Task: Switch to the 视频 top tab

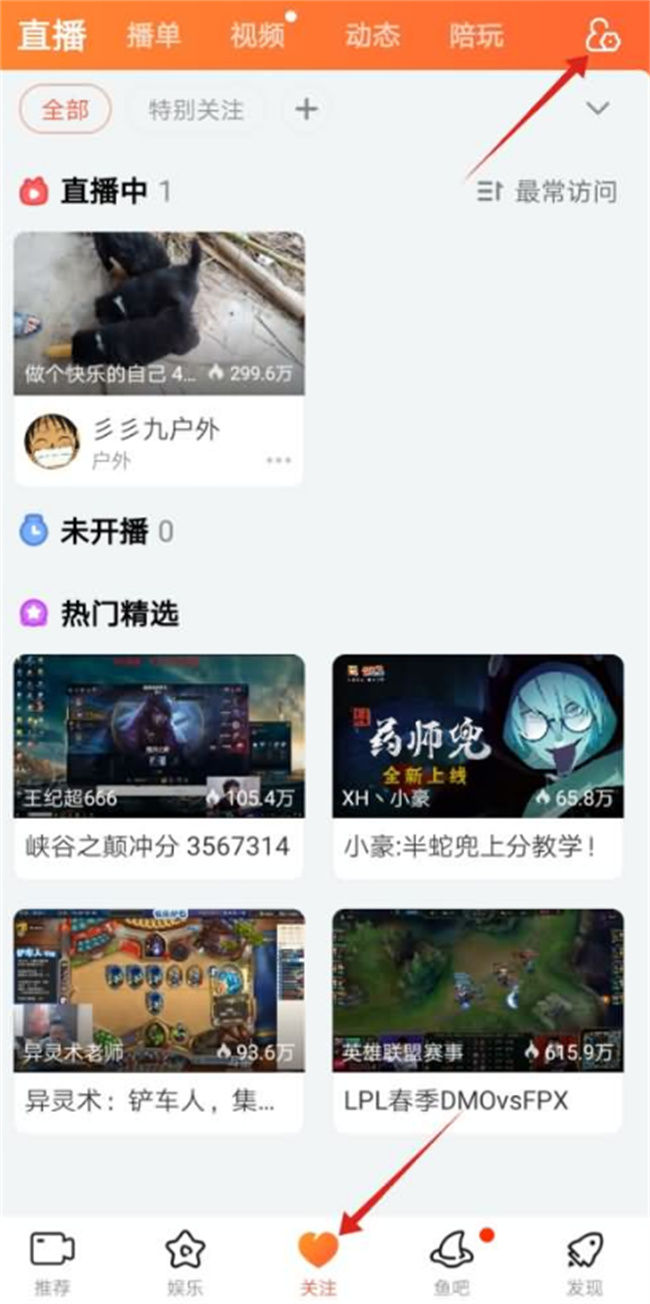Action: pyautogui.click(x=257, y=36)
